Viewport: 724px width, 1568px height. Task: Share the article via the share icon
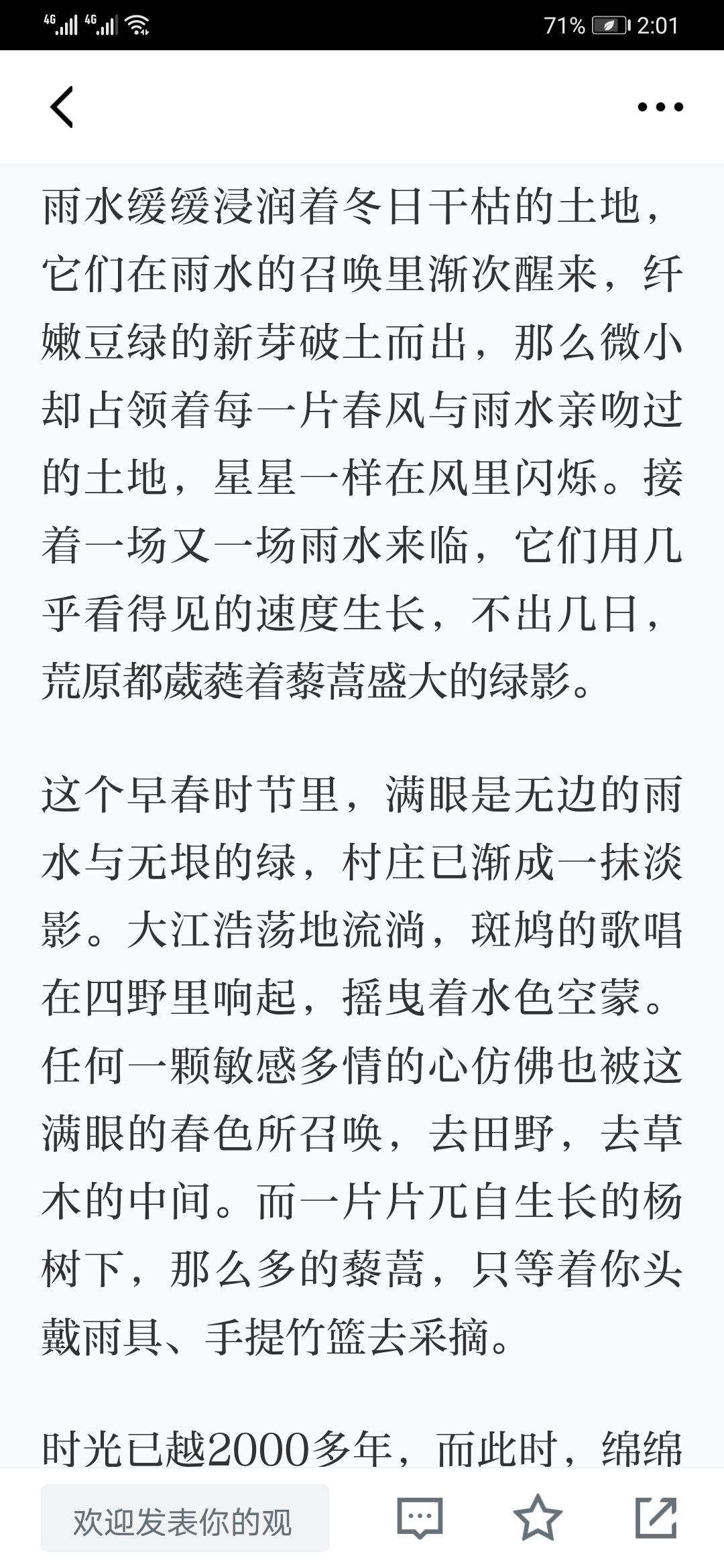click(656, 1516)
